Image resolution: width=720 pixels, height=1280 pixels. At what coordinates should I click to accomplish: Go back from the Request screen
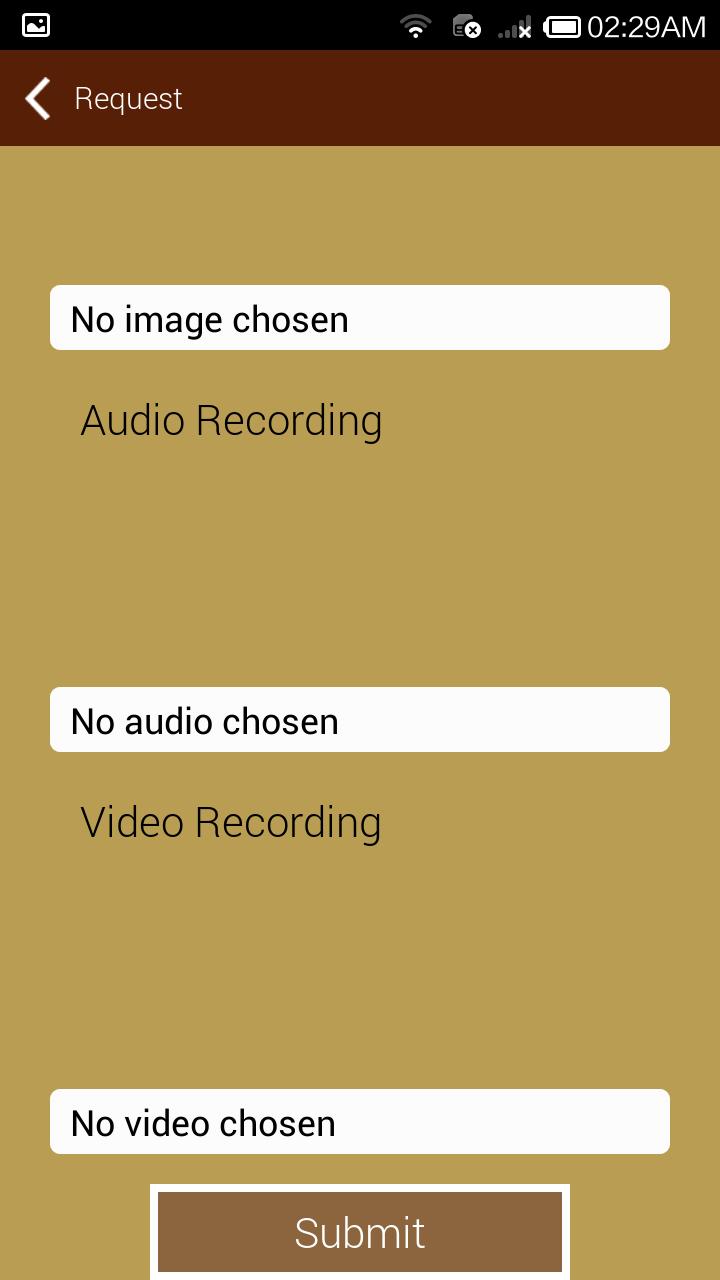(38, 98)
